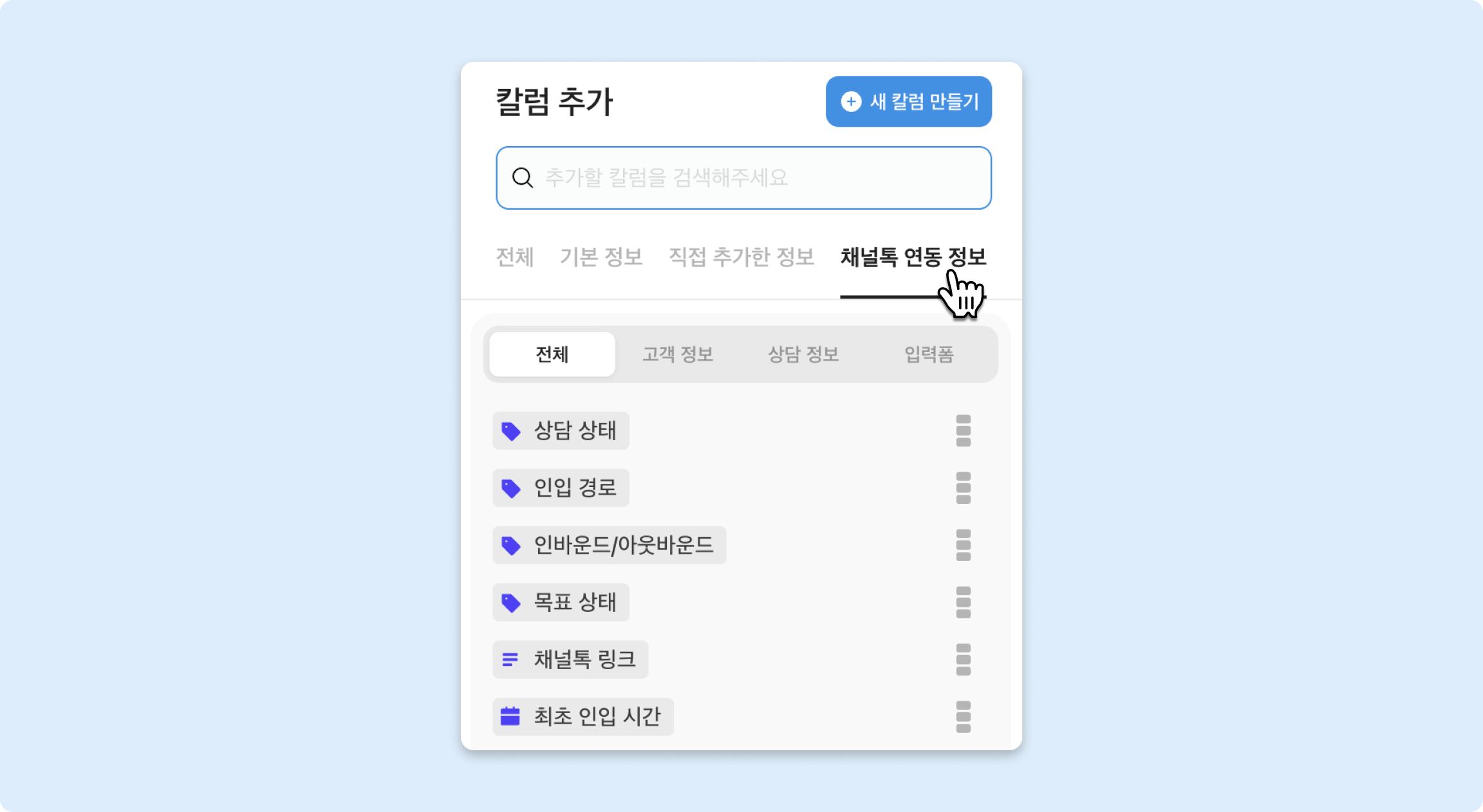
Task: Go to the 직접 추가한 정보 tab
Action: click(741, 257)
